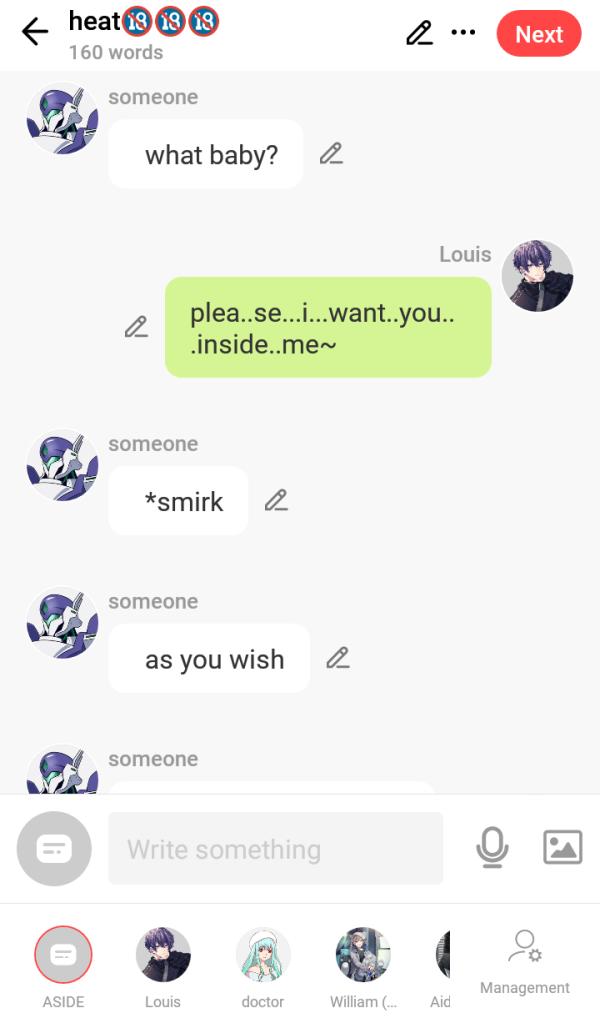
Task: Focus the "Write something" text field
Action: pos(275,849)
